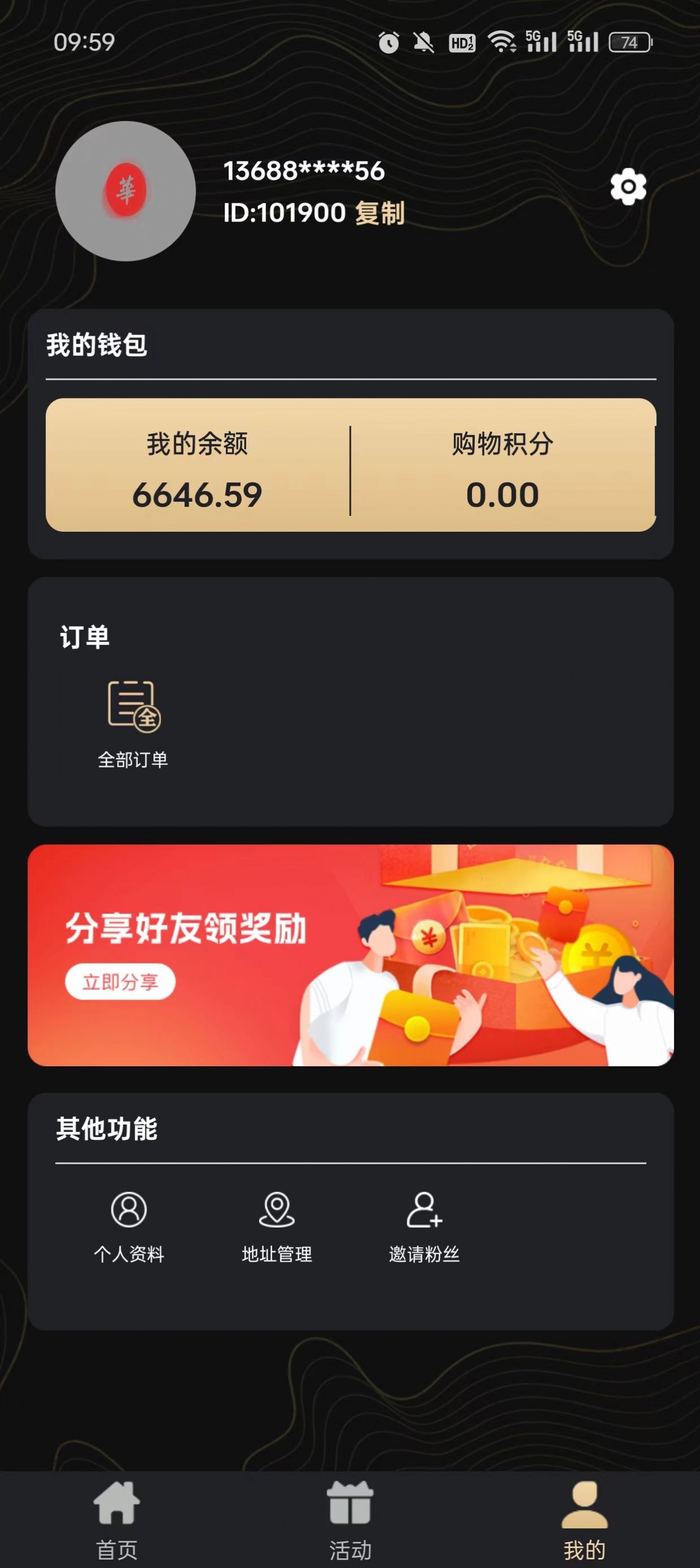Open 邀请粉丝 invite fans

point(424,1227)
